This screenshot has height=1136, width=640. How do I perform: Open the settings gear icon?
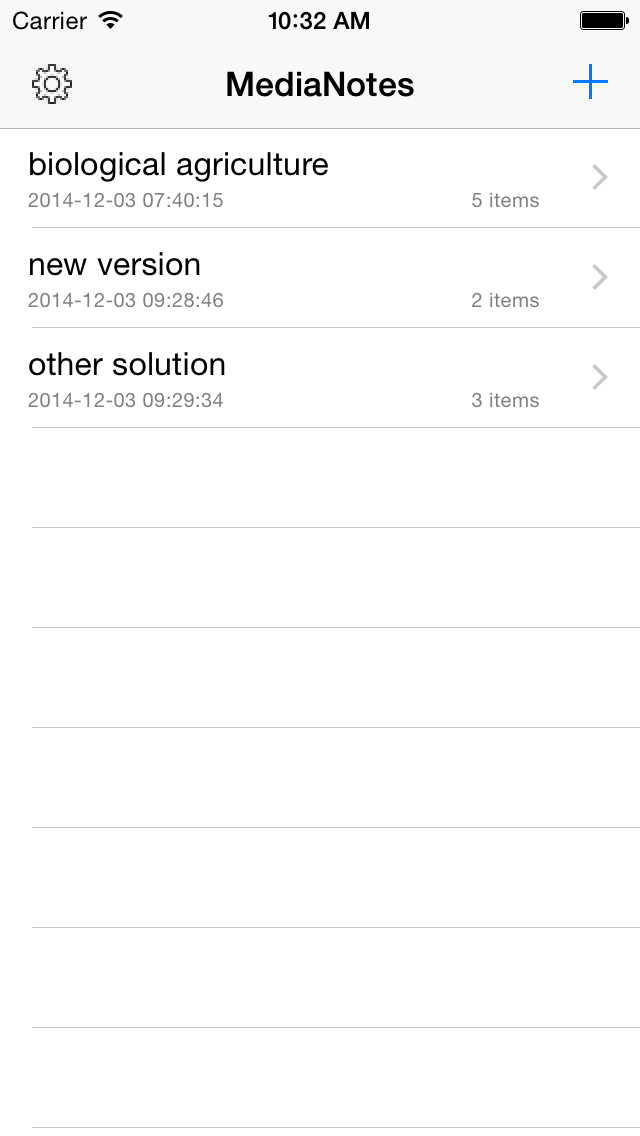click(52, 84)
